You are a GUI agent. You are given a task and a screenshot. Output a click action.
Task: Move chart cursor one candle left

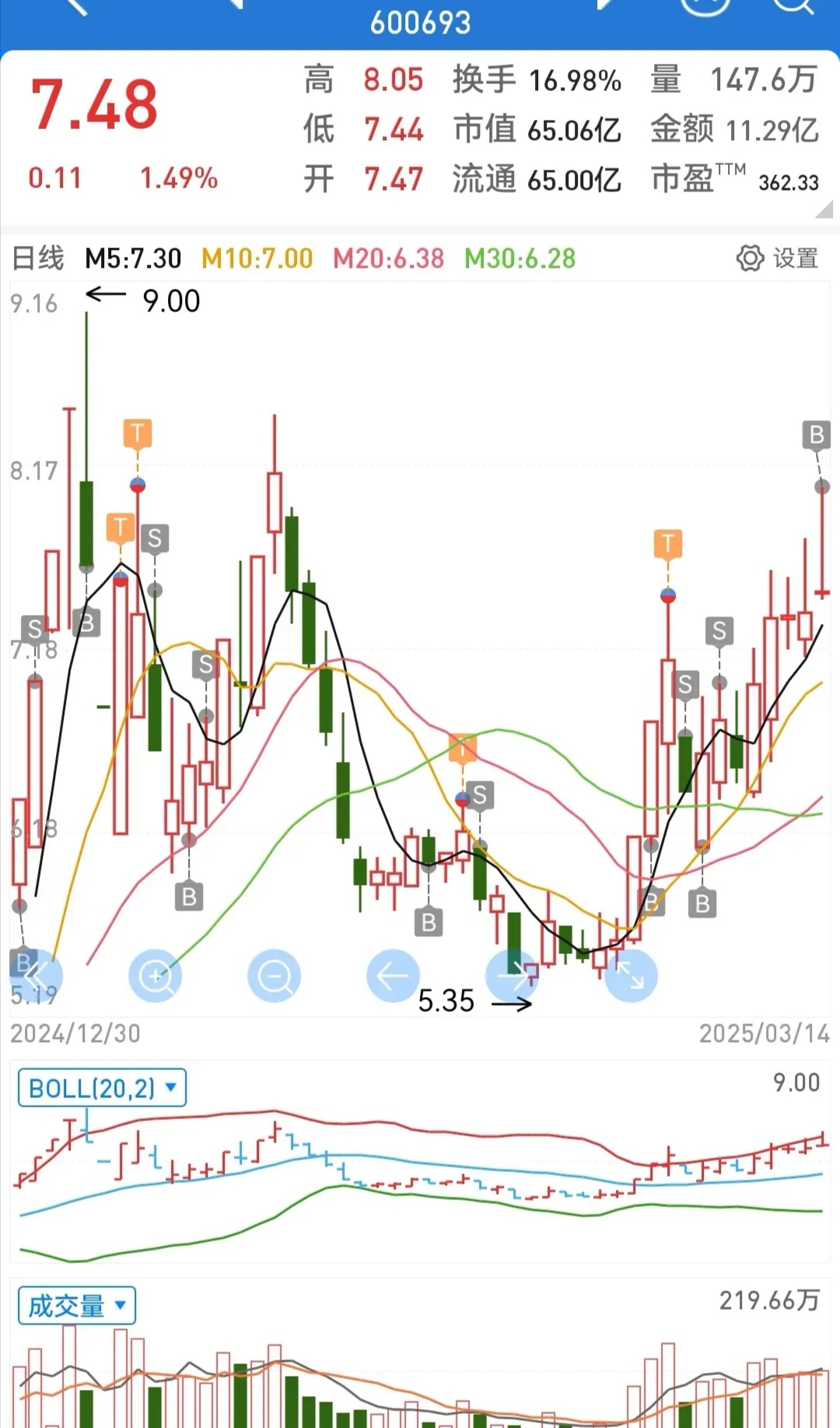(393, 976)
